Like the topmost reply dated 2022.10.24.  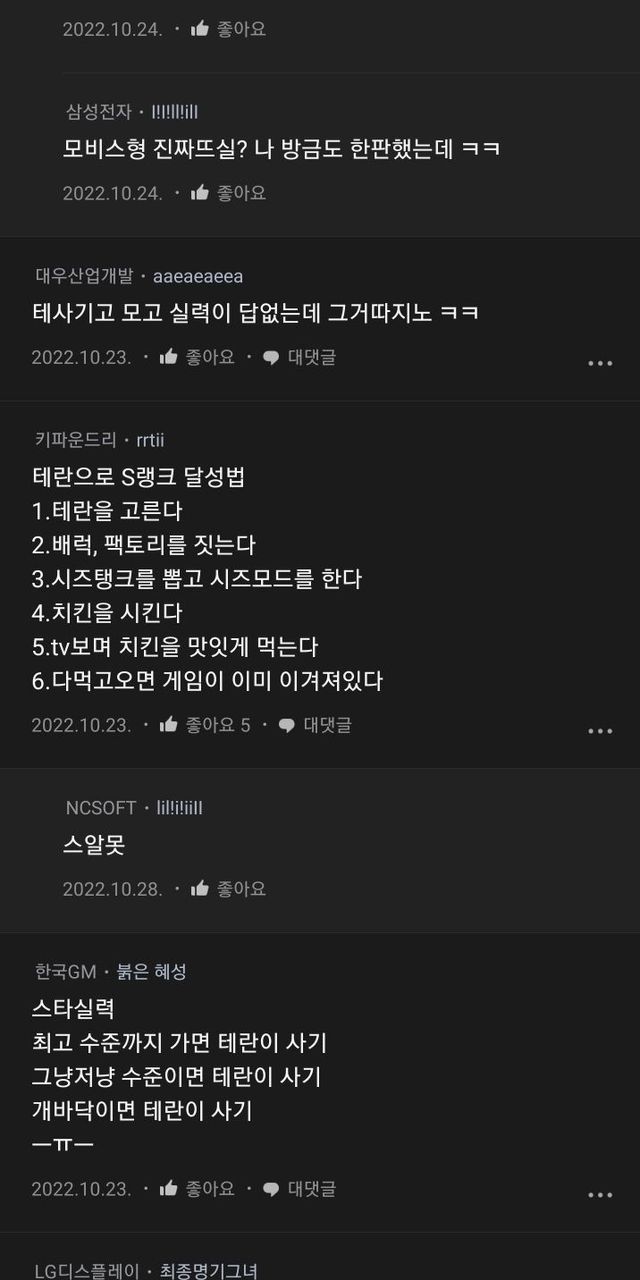click(x=228, y=29)
